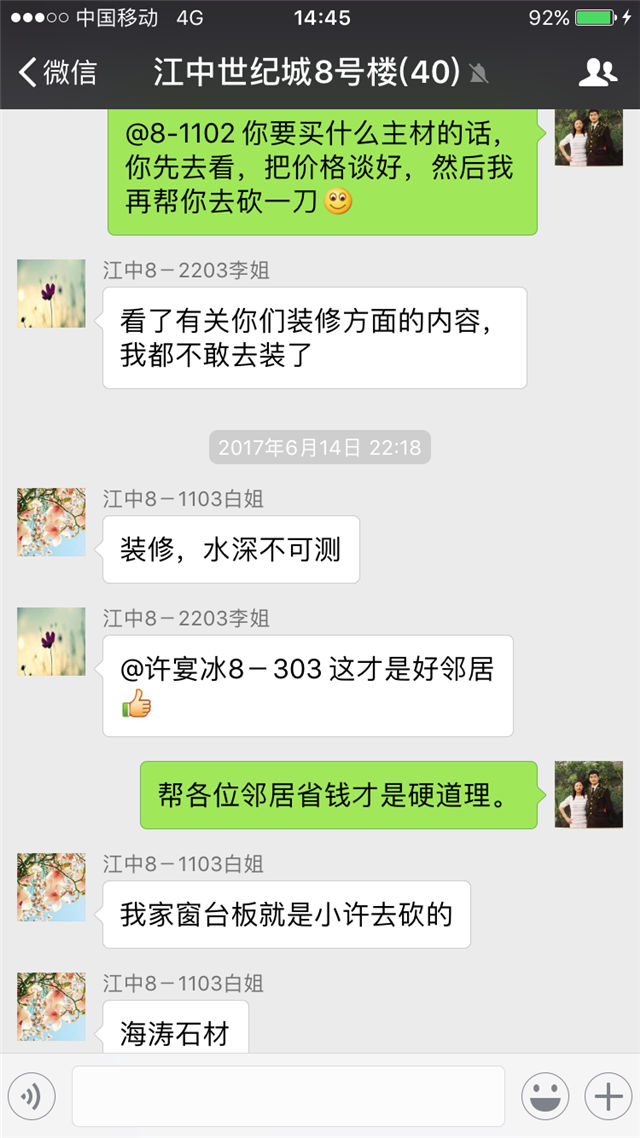
Task: View 李姐's avatar beside 我都不敢去装了
Action: point(51,294)
